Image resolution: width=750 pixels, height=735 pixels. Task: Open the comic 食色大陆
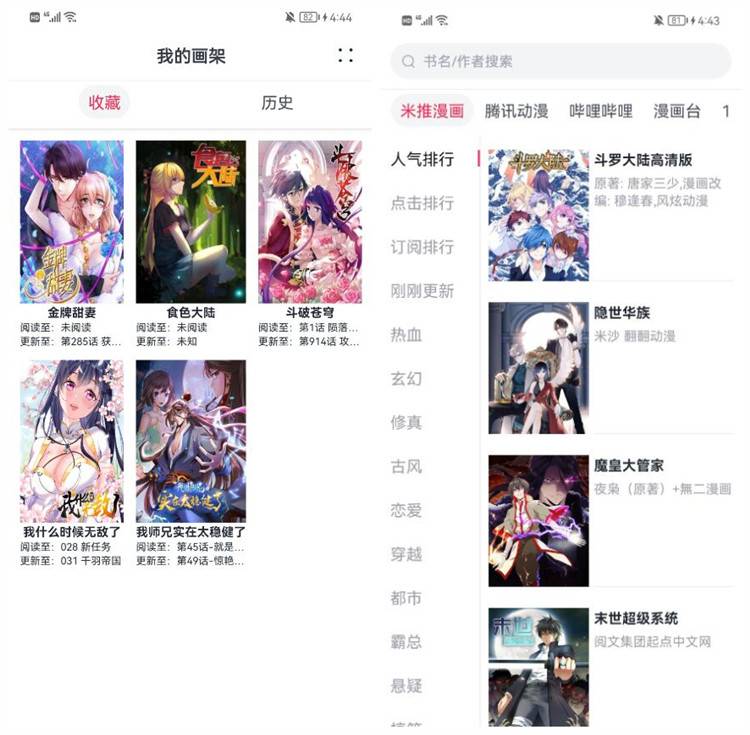(191, 222)
